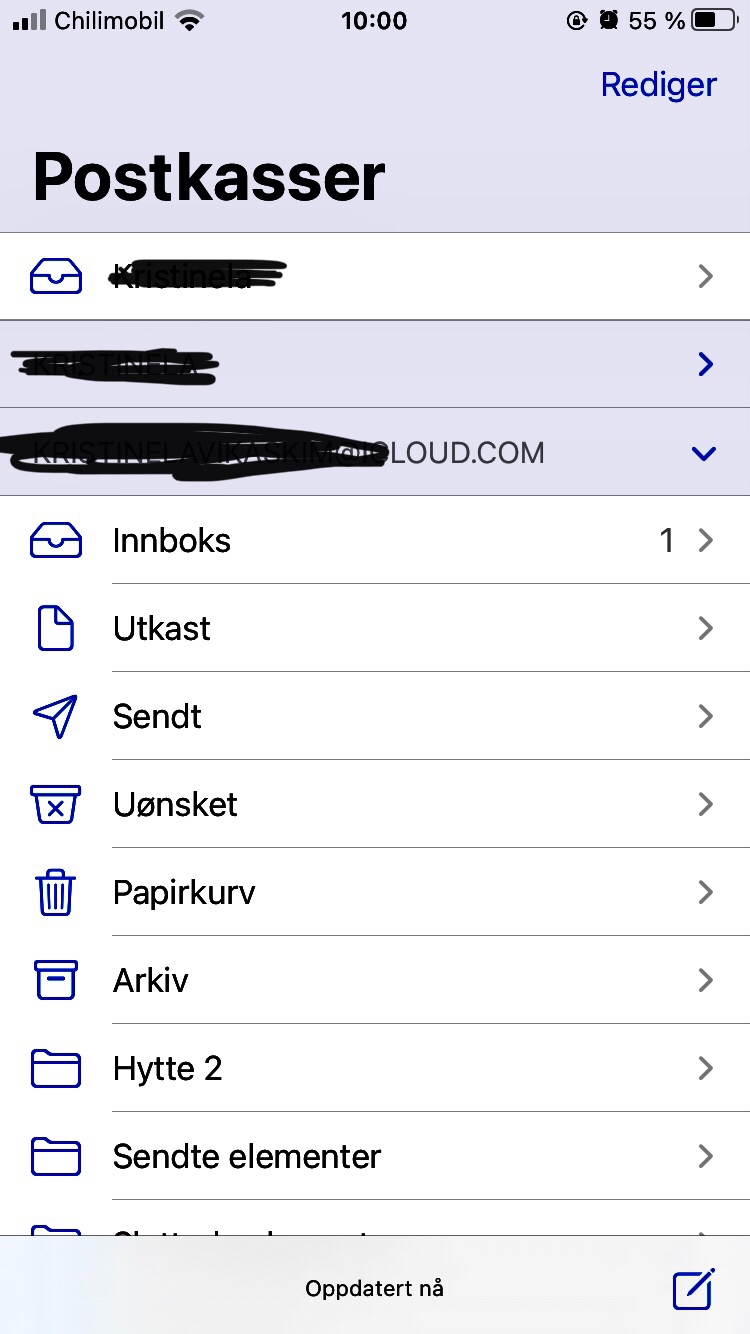The image size is (750, 1334).
Task: Expand the collapsed account section
Action: [705, 364]
